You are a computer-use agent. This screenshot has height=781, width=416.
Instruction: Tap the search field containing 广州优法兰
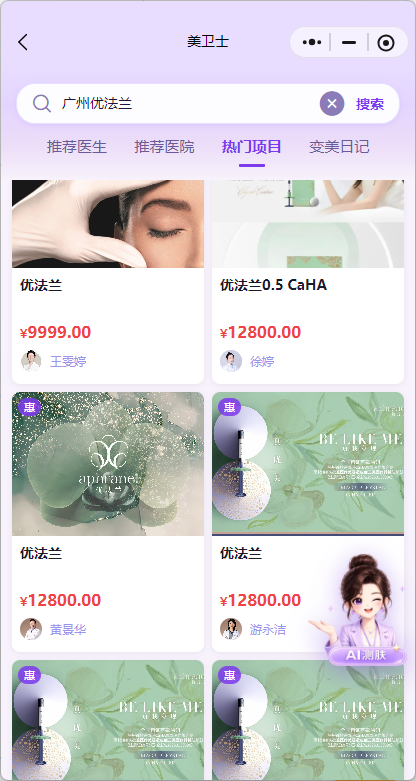(188, 104)
